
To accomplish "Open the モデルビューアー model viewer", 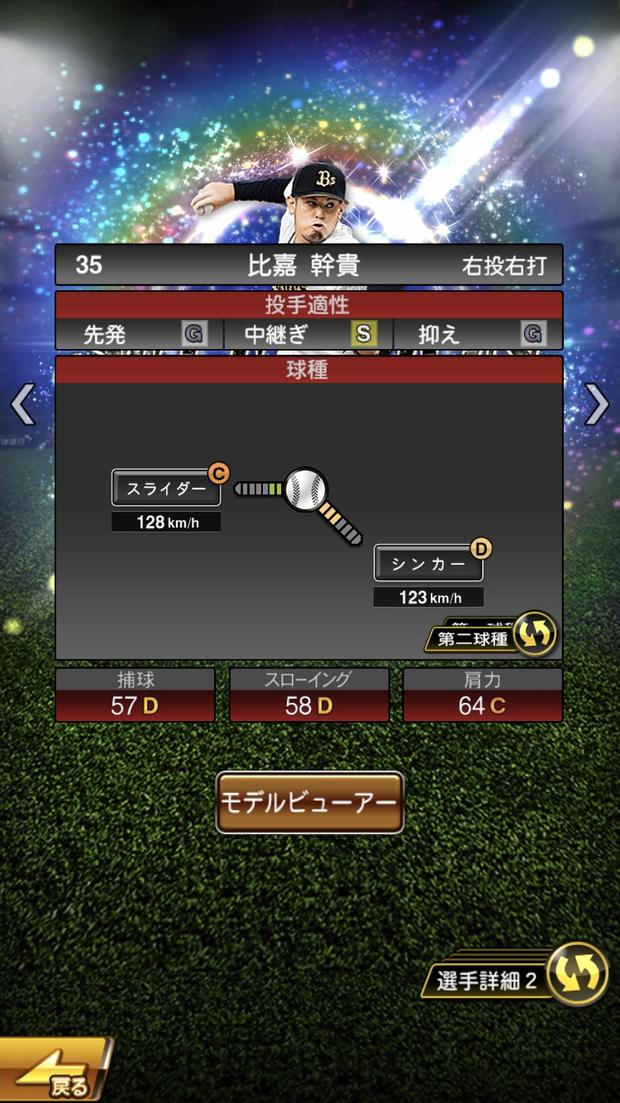I will pos(310,802).
